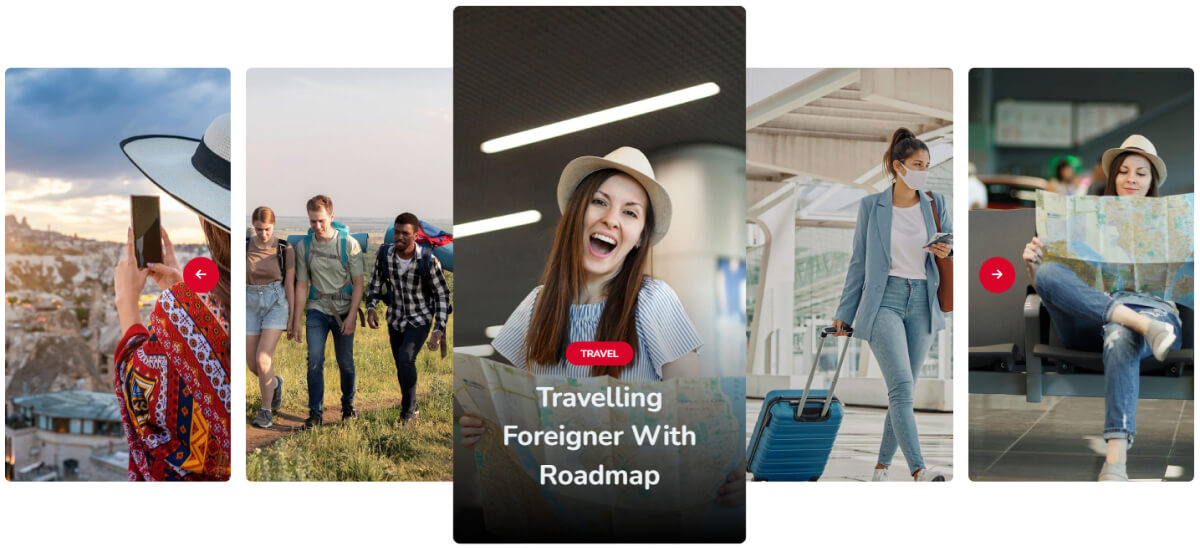The width and height of the screenshot is (1200, 548).
Task: Advance carousel with the right arrow
Action: pyautogui.click(x=997, y=275)
